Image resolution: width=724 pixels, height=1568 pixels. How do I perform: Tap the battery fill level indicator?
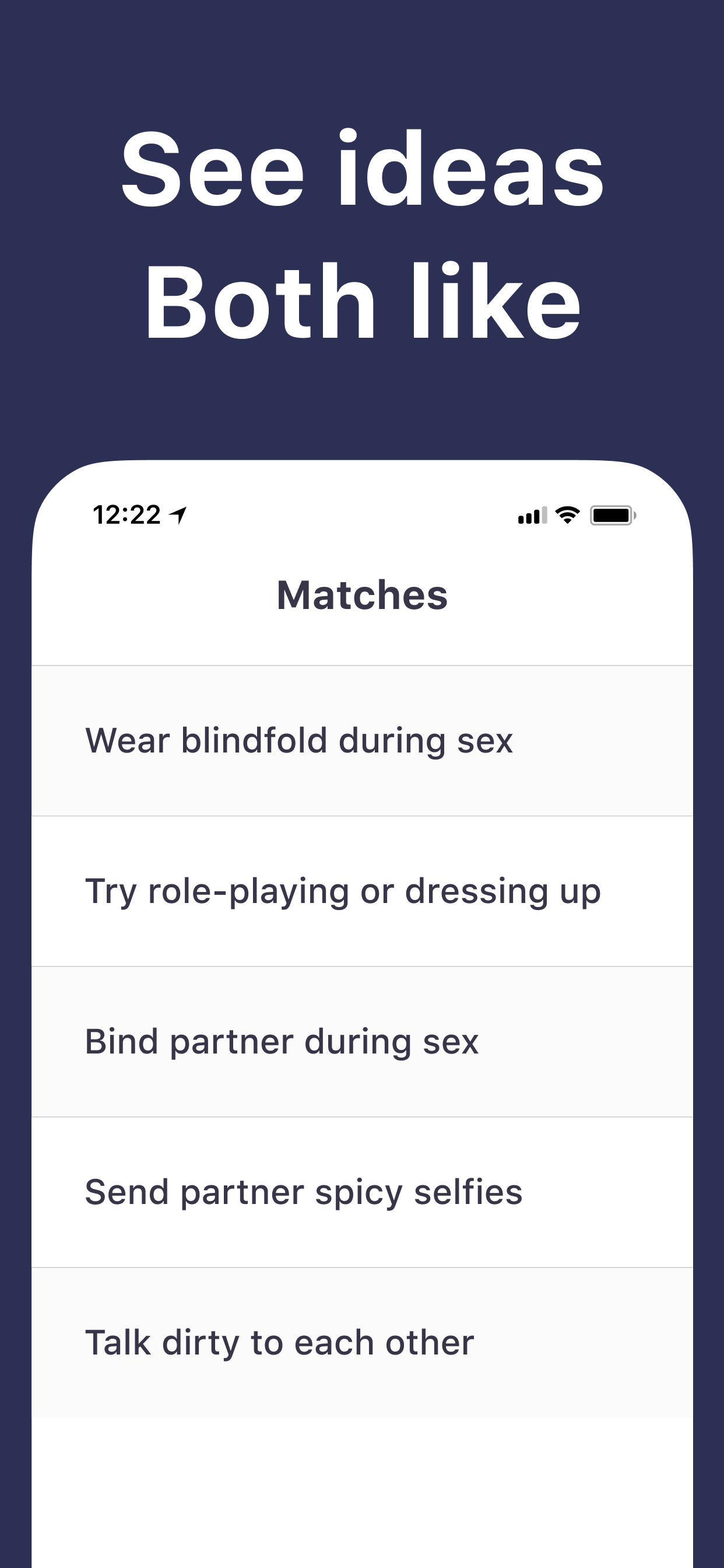pyautogui.click(x=611, y=514)
